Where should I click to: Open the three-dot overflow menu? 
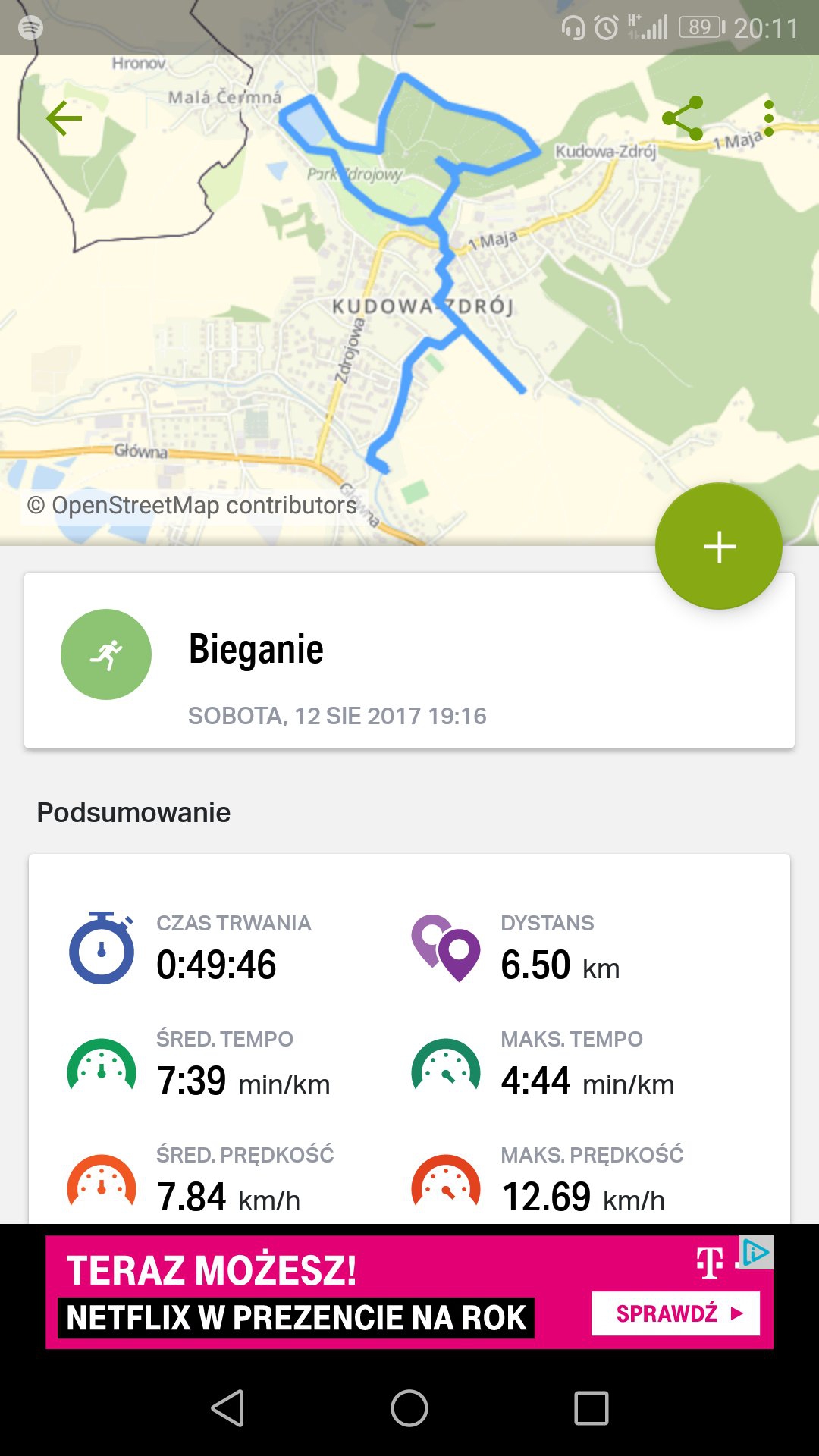[x=769, y=118]
